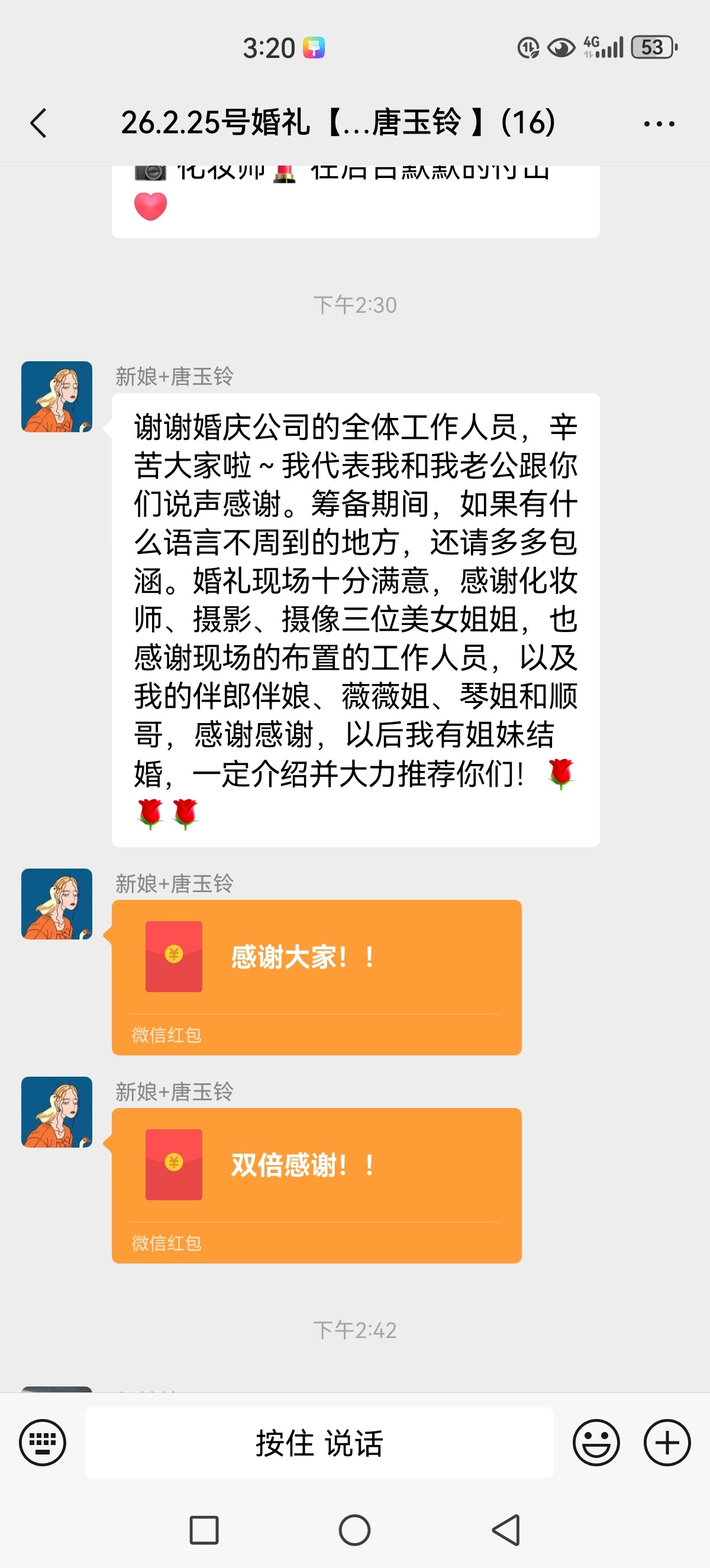Tap the system home button
The width and height of the screenshot is (710, 1568).
pyautogui.click(x=354, y=1530)
